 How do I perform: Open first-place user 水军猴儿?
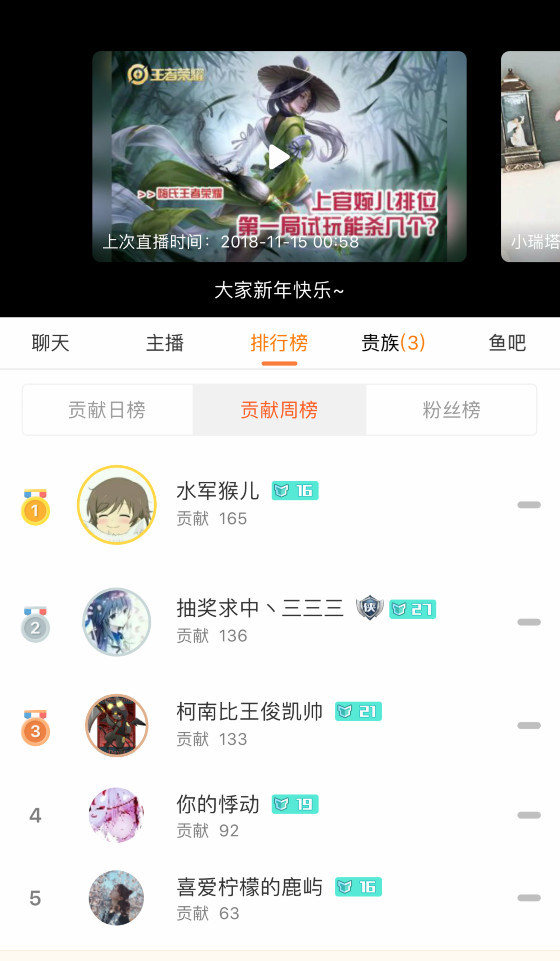click(280, 504)
